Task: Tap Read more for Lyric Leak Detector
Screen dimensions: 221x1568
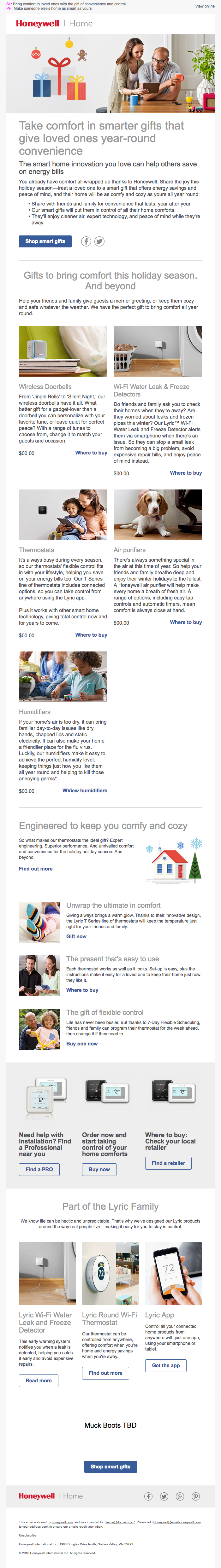Action: 39,1380
